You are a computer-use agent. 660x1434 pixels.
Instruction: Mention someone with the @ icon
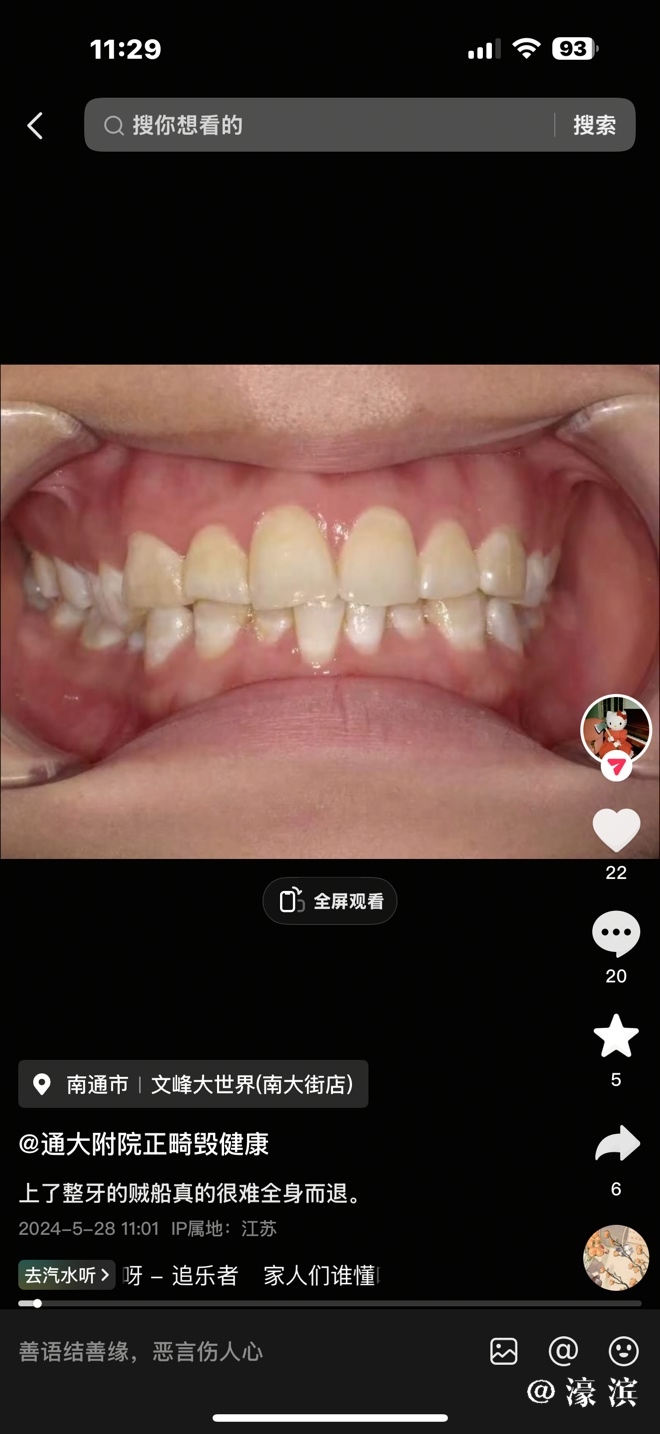click(x=564, y=1352)
